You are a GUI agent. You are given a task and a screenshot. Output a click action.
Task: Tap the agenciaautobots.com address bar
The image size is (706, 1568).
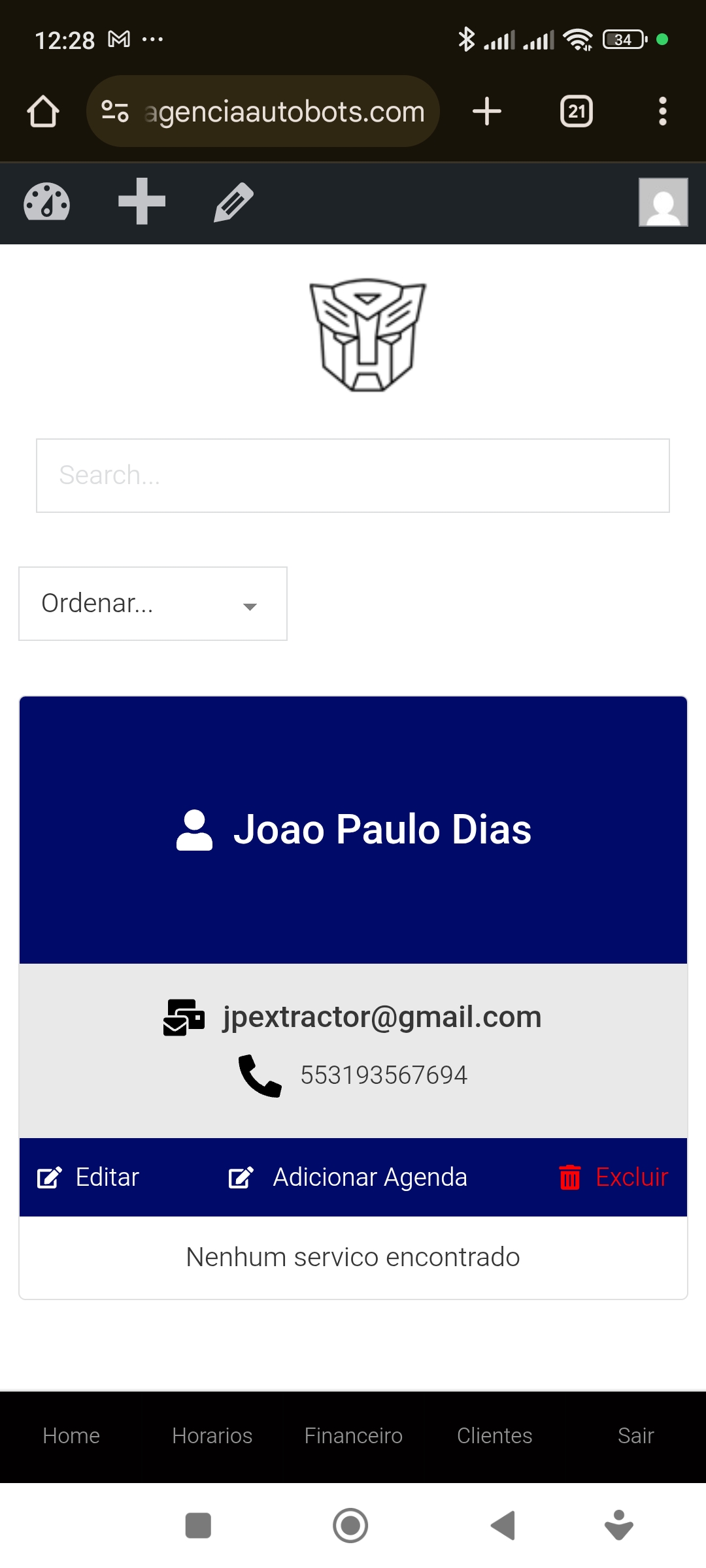(263, 111)
